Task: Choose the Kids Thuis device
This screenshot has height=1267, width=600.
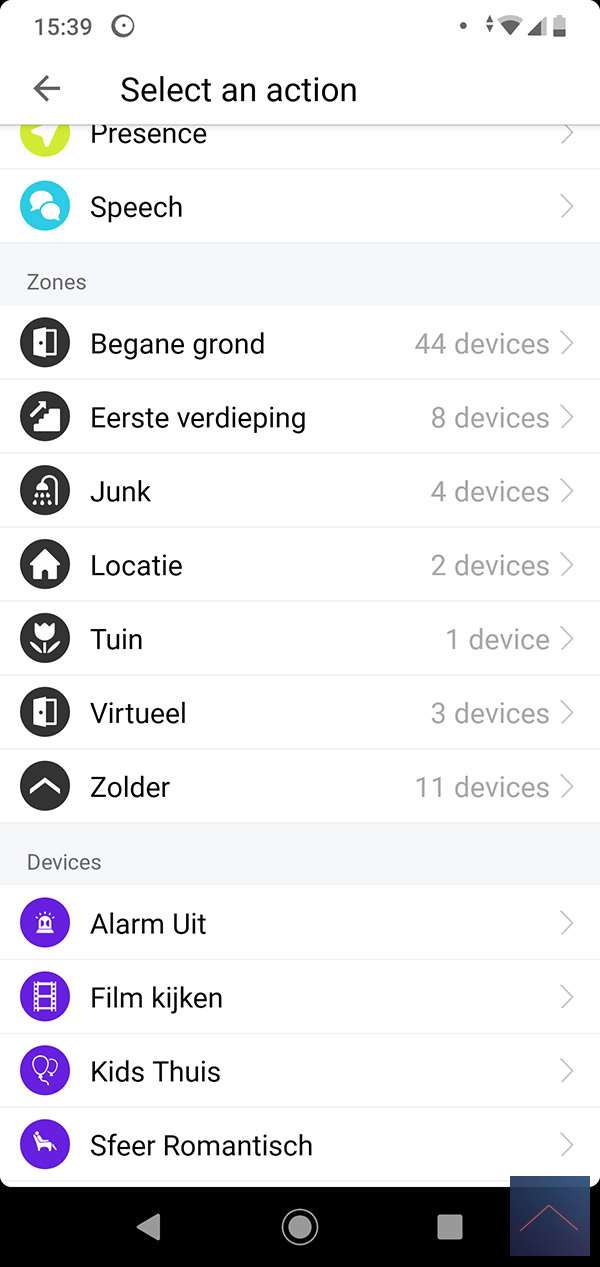Action: point(300,1072)
